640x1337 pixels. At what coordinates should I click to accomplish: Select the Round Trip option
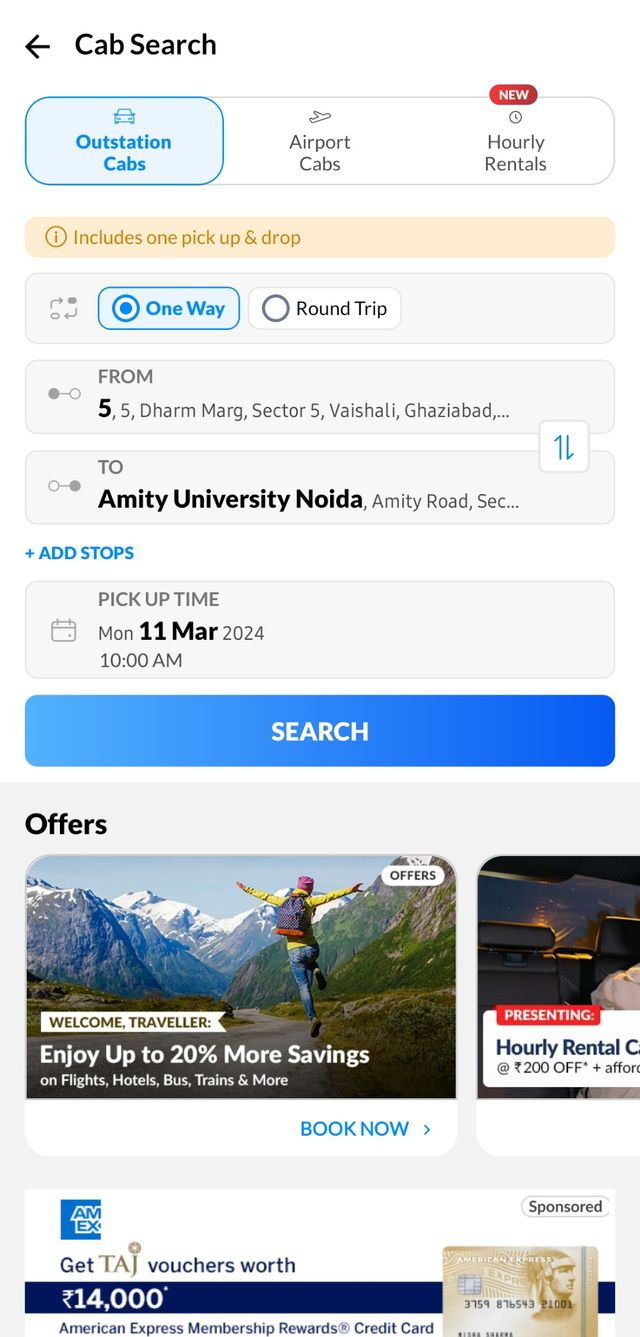tap(324, 309)
